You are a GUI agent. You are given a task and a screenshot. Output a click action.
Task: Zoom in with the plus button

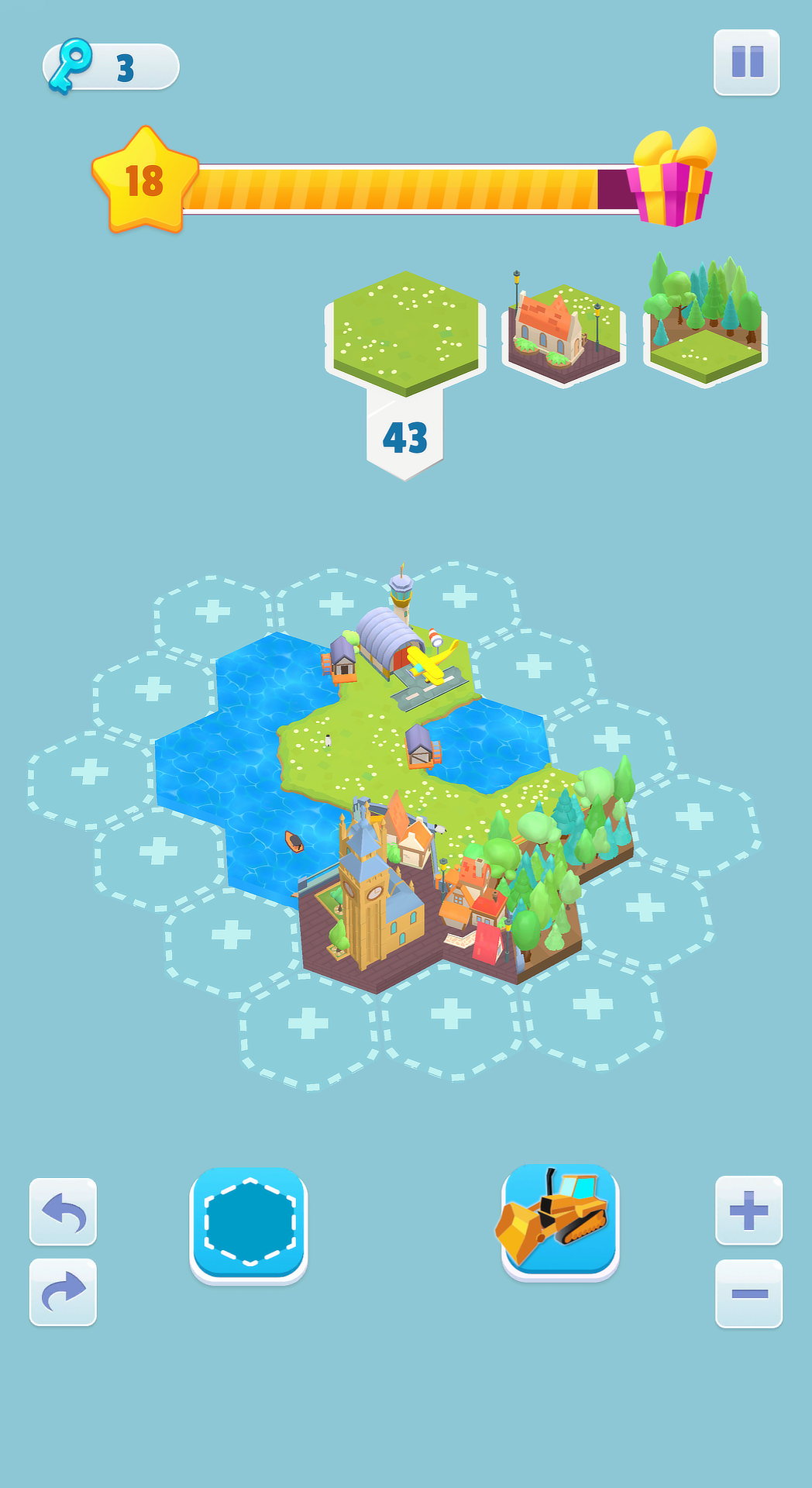click(748, 1210)
